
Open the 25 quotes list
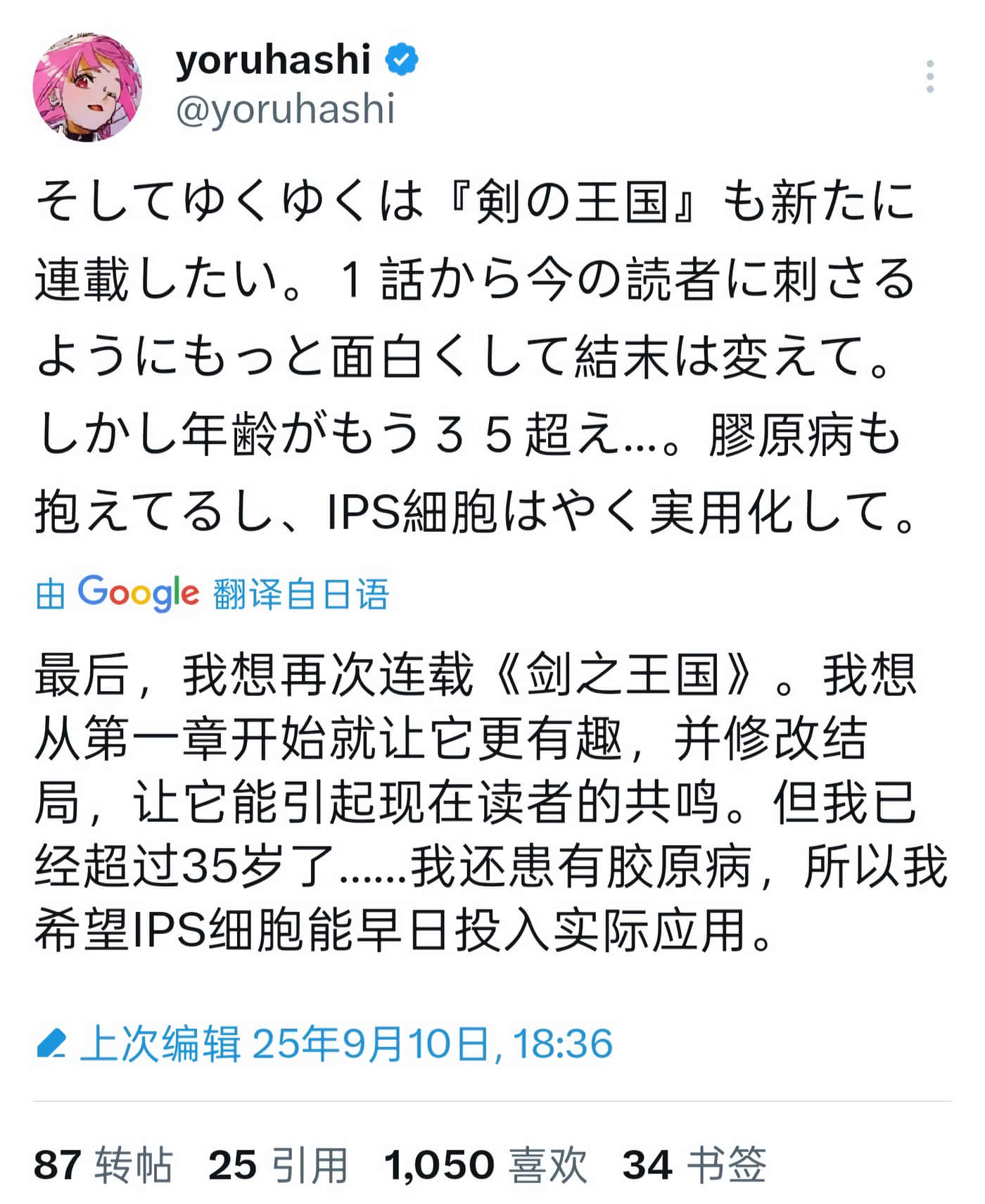278,1165
